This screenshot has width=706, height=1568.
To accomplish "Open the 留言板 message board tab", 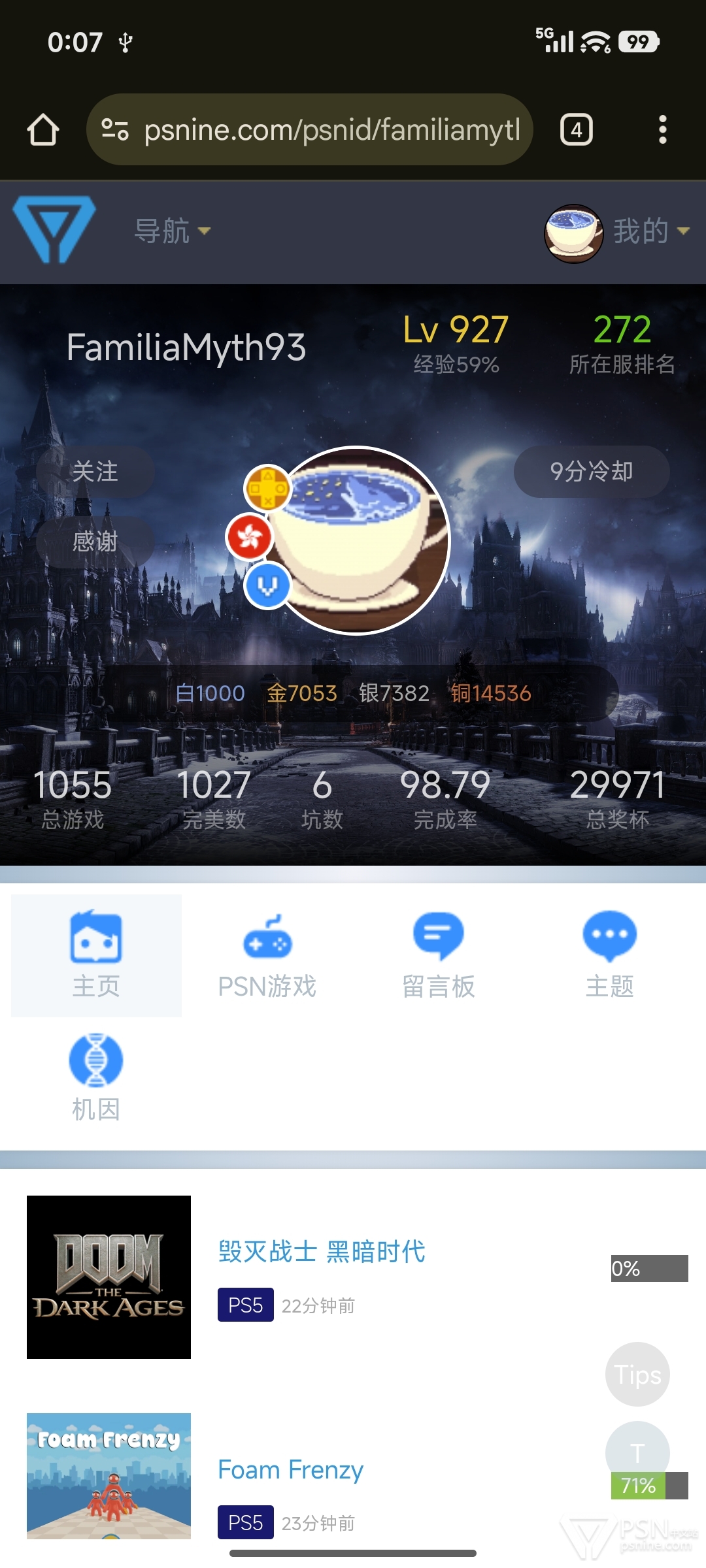I will click(x=439, y=955).
